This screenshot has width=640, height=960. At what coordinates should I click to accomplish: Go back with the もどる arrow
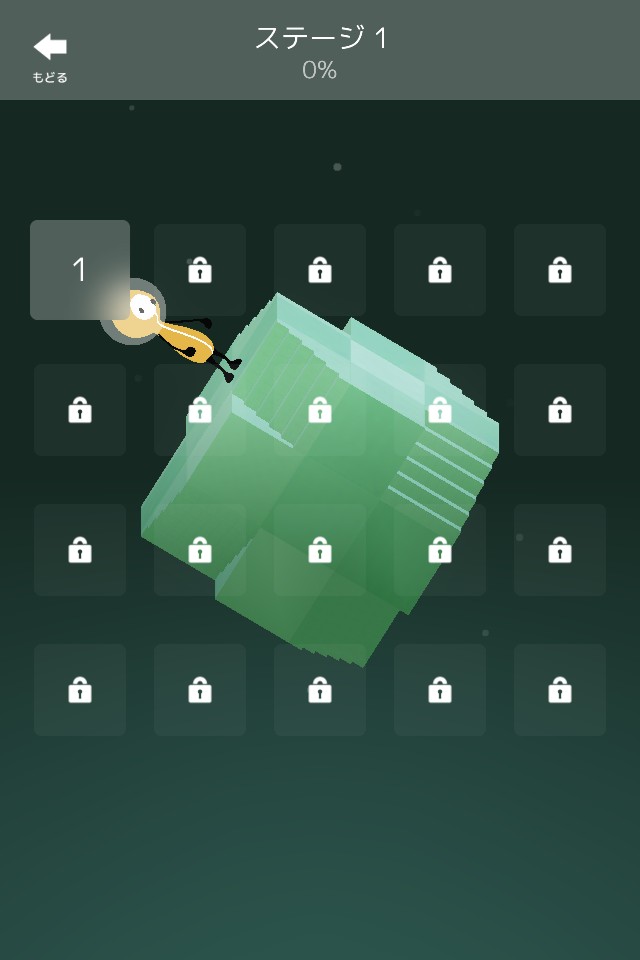(50, 58)
